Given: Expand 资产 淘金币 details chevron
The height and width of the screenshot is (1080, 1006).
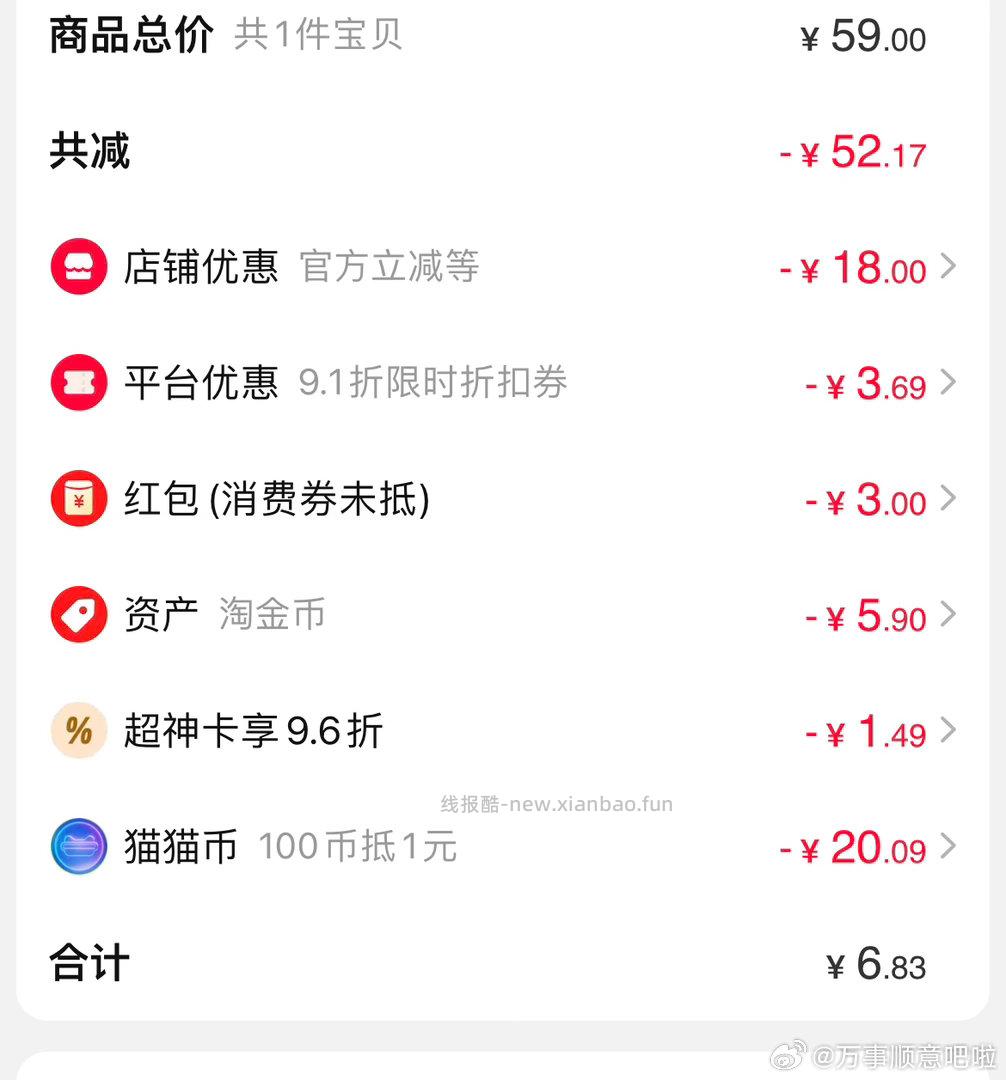Looking at the screenshot, I should 948,614.
